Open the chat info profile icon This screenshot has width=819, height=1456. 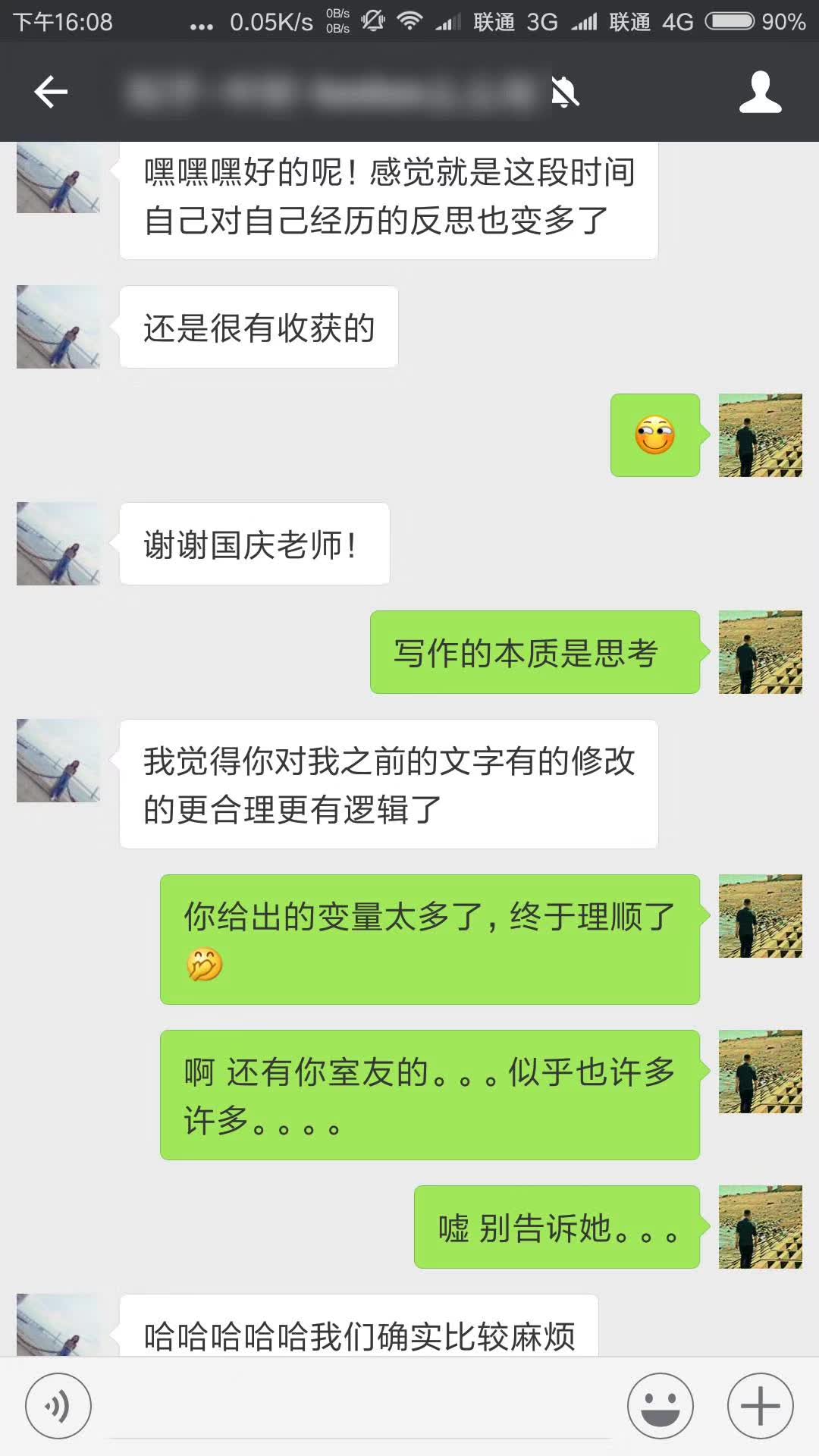pyautogui.click(x=760, y=93)
